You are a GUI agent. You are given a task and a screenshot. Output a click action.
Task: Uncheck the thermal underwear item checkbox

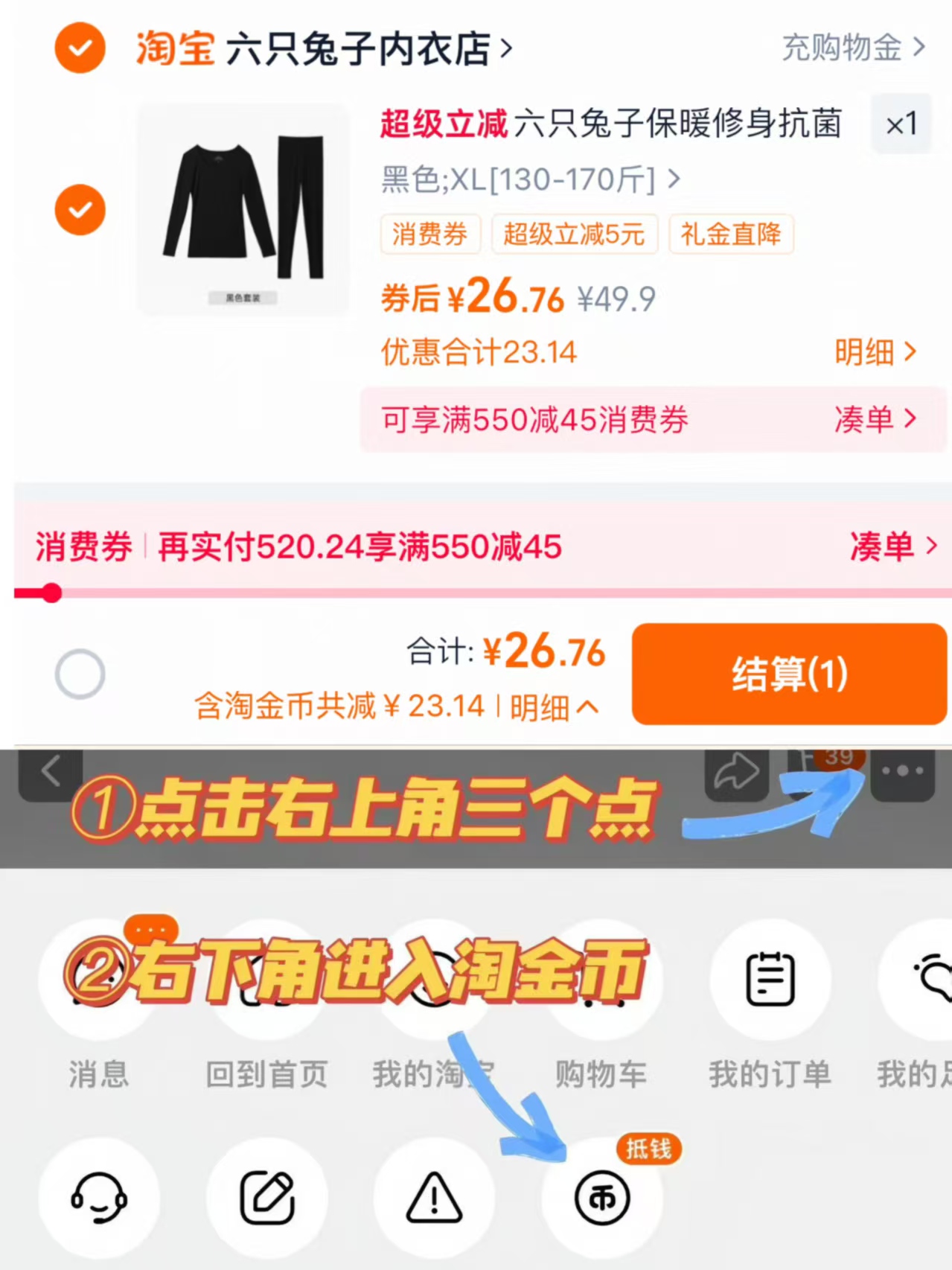79,210
